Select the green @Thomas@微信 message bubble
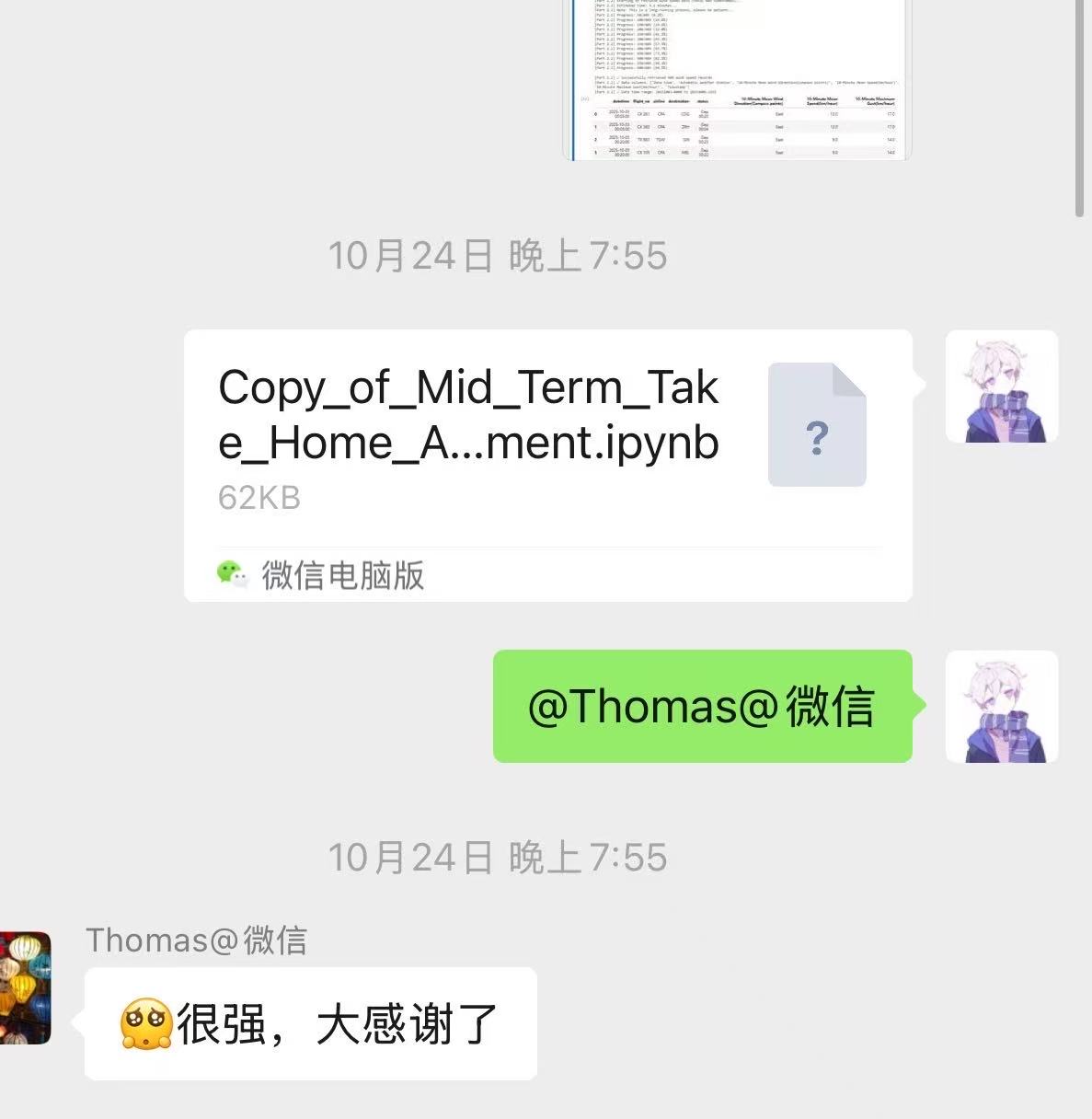This screenshot has width=1092, height=1119. 702,708
